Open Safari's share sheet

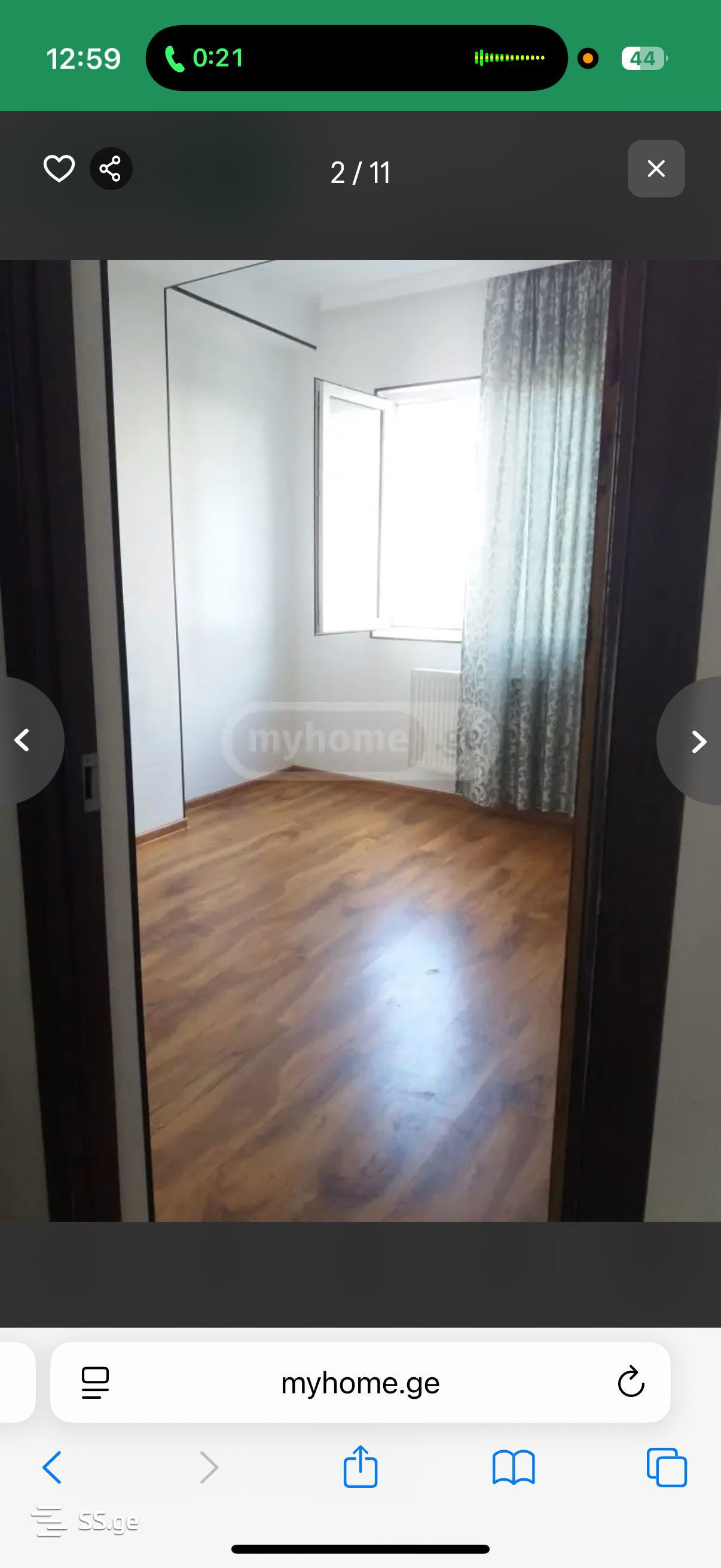pyautogui.click(x=360, y=1466)
